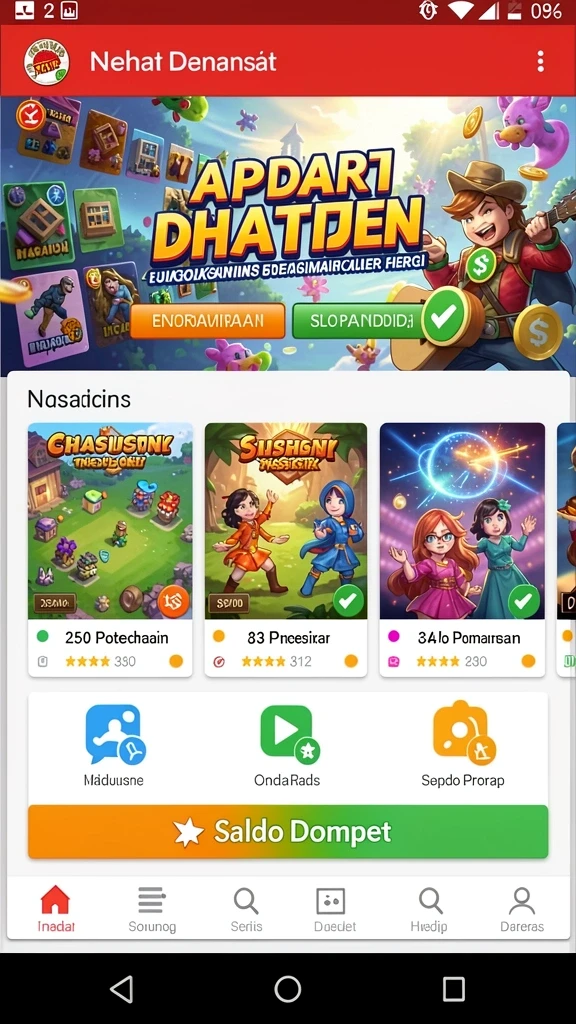This screenshot has height=1024, width=576.
Task: Switch to the Inadat home tab
Action: (x=56, y=909)
